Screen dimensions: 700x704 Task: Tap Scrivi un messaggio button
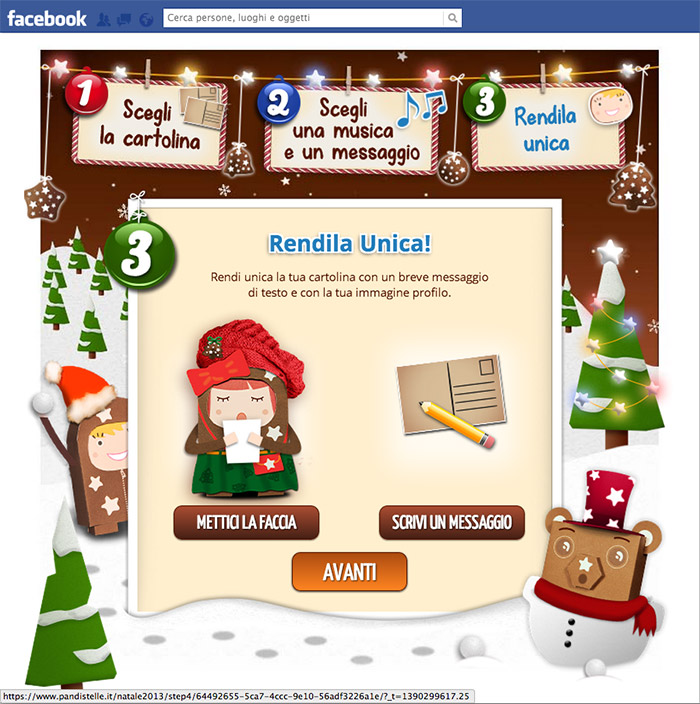tap(451, 522)
